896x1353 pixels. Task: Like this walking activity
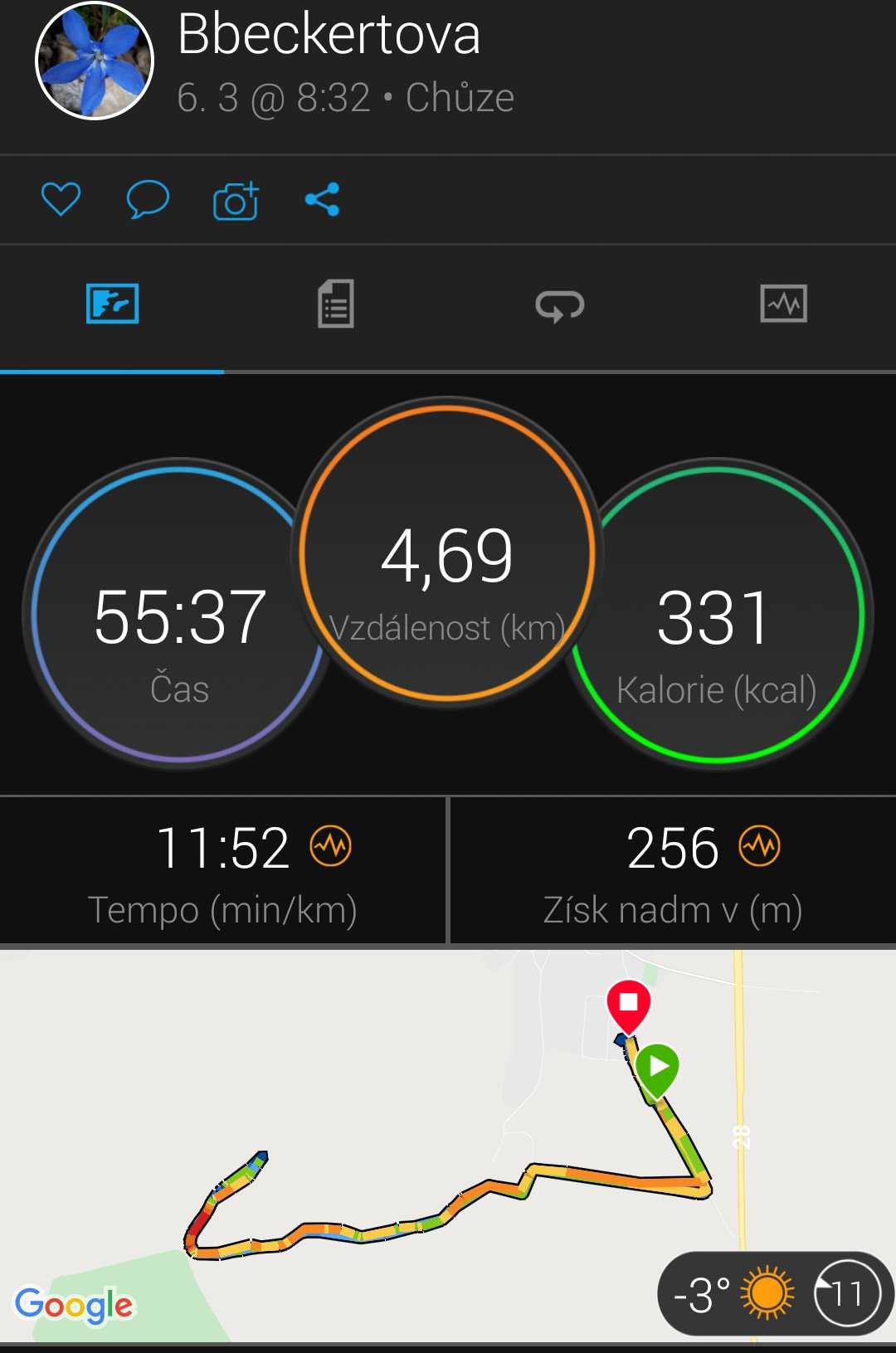61,199
